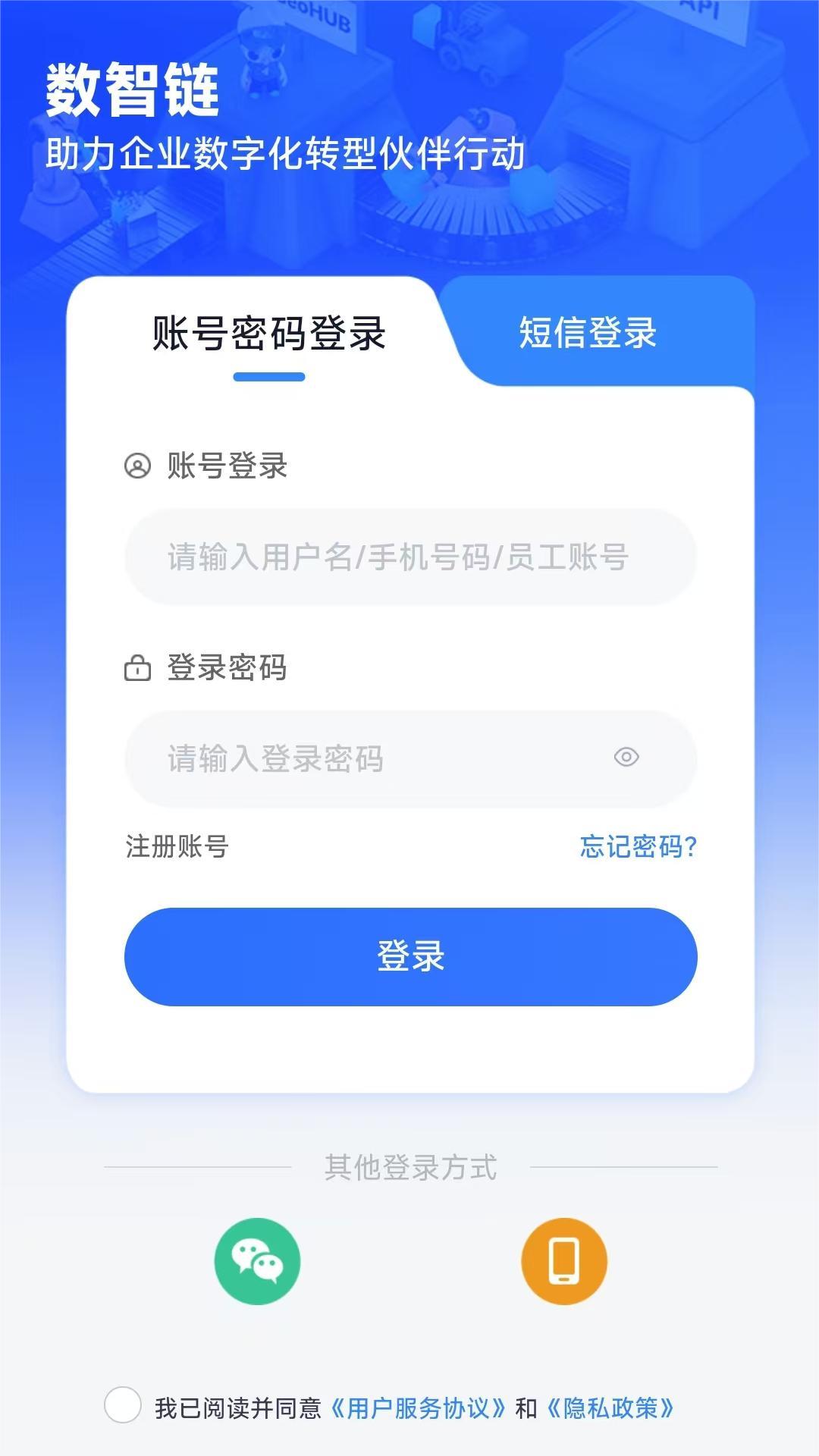Viewport: 819px width, 1456px height.
Task: Tap the 请输入登录密码 password field
Action: coord(364,758)
